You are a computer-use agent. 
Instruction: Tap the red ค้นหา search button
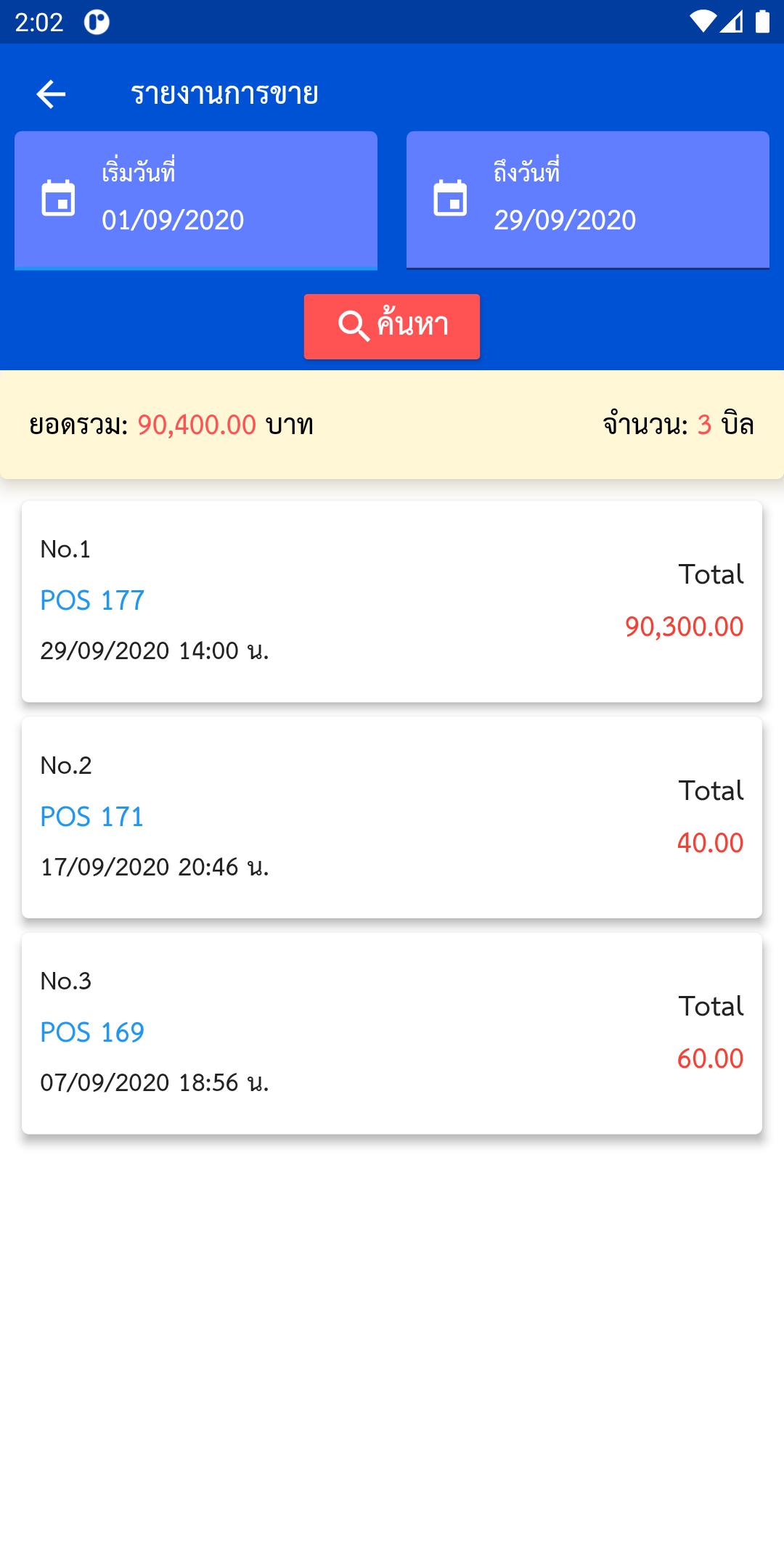pos(392,327)
